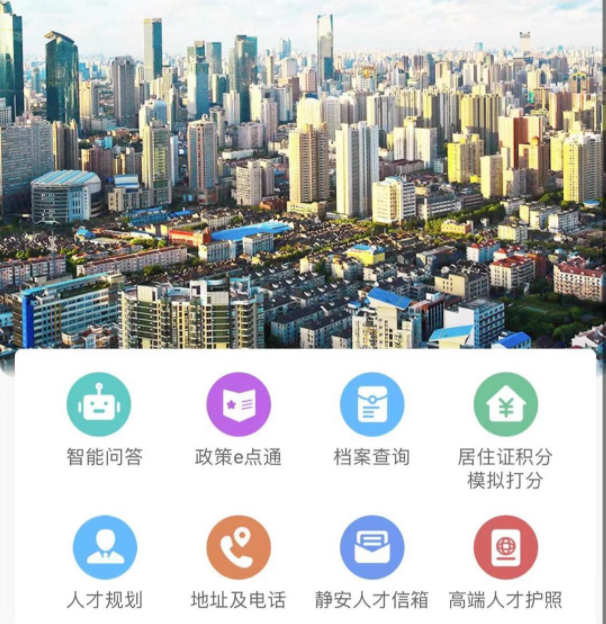The width and height of the screenshot is (606, 624).
Task: Open 档案查询 file lookup
Action: click(372, 405)
